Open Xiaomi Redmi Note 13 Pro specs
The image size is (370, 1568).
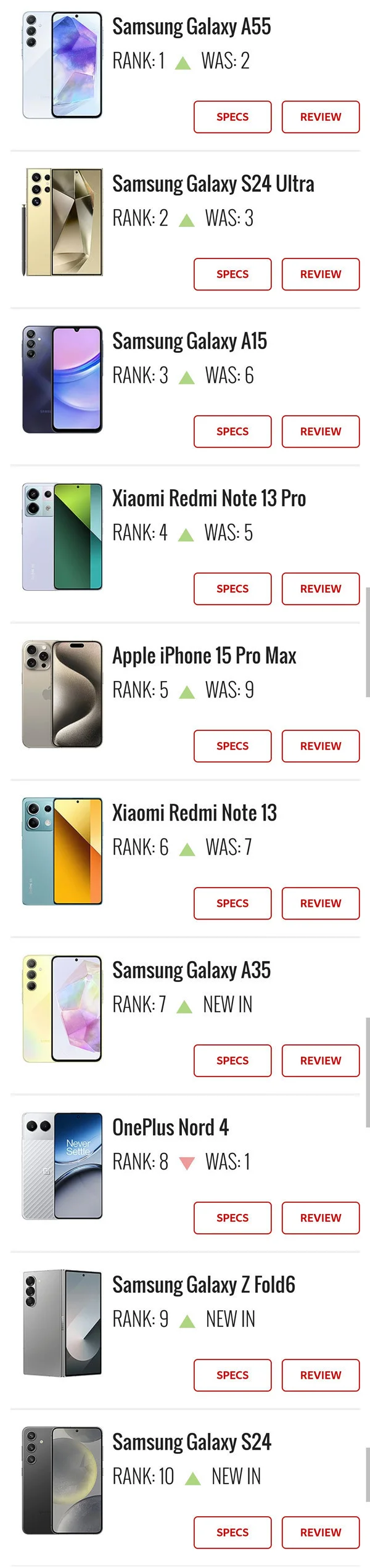[x=232, y=589]
